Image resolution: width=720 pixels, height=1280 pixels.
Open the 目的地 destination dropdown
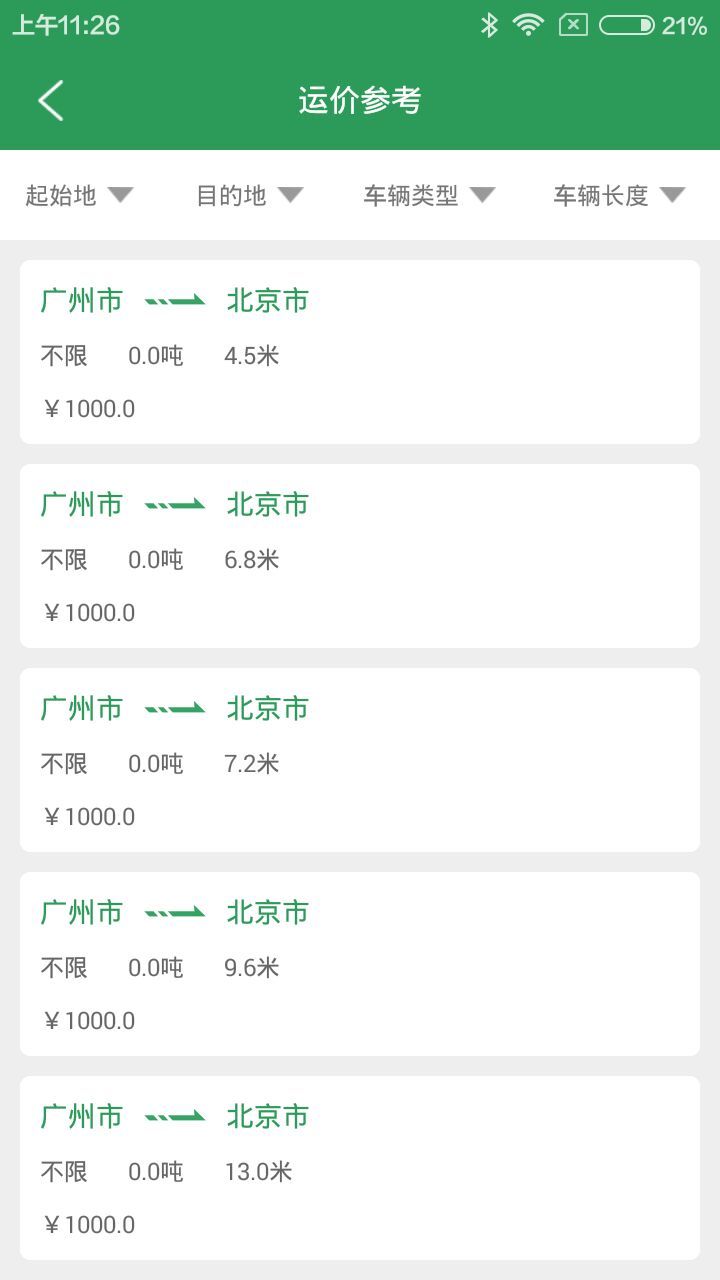[249, 195]
